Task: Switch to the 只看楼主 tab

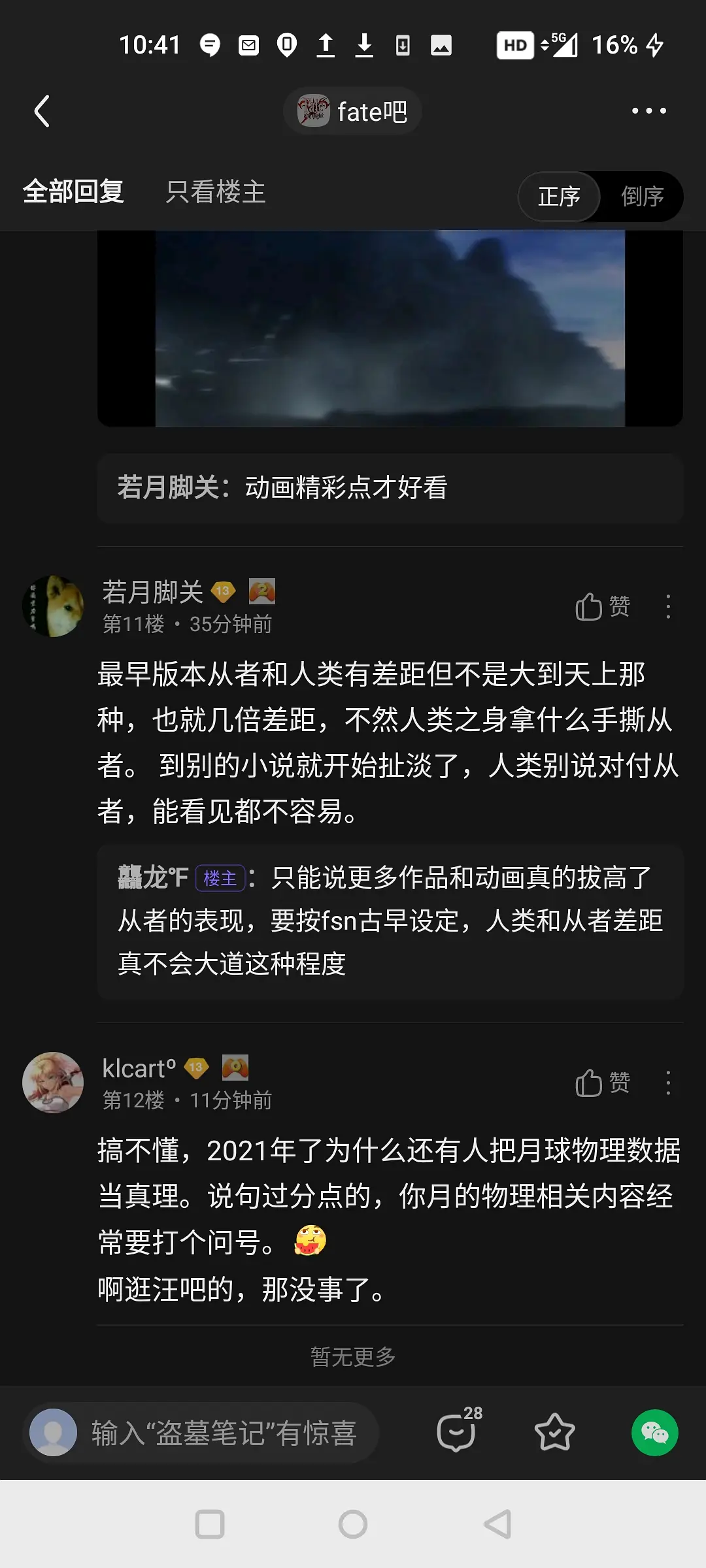Action: pyautogui.click(x=216, y=192)
